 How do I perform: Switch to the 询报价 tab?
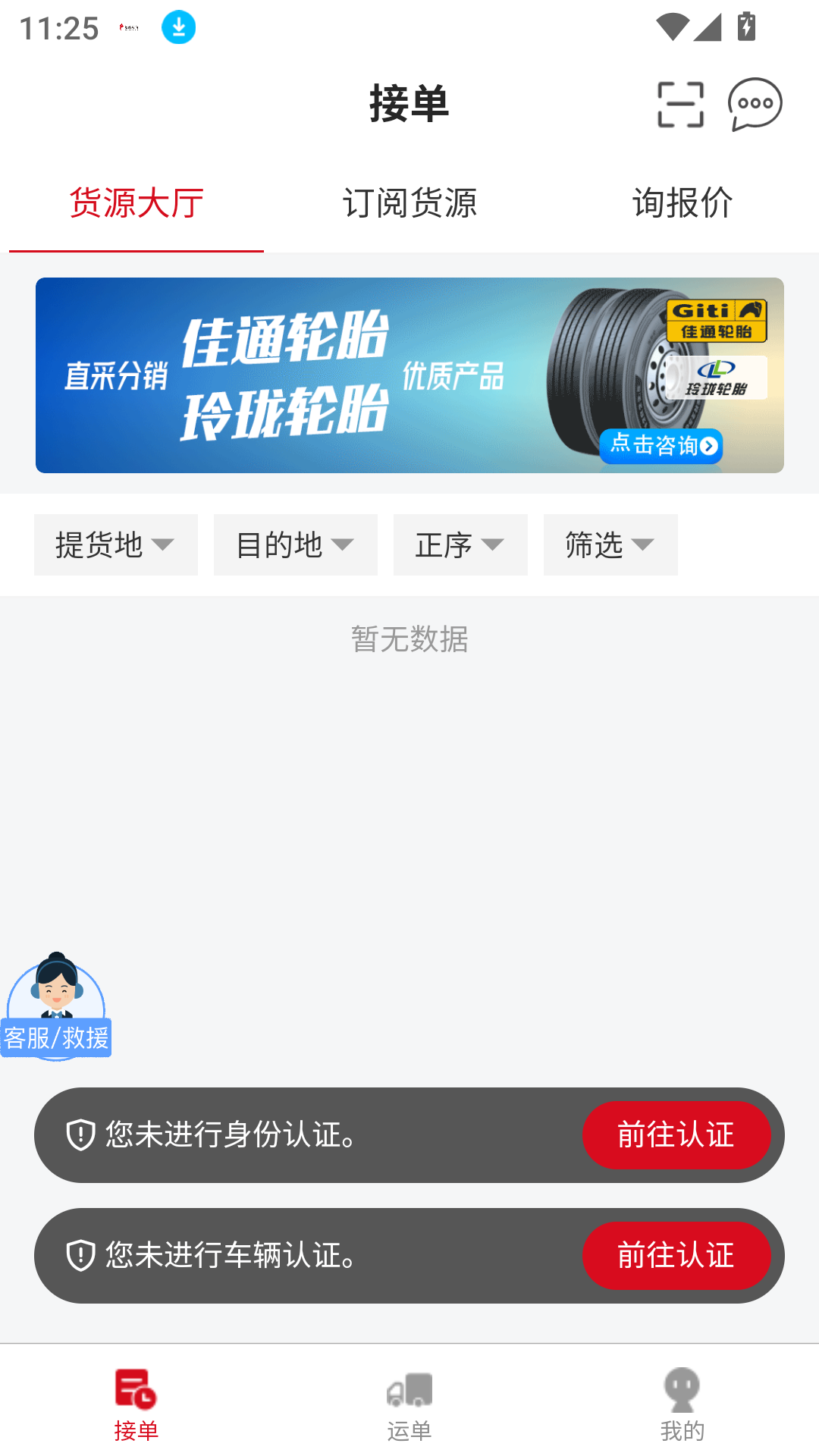coord(682,203)
